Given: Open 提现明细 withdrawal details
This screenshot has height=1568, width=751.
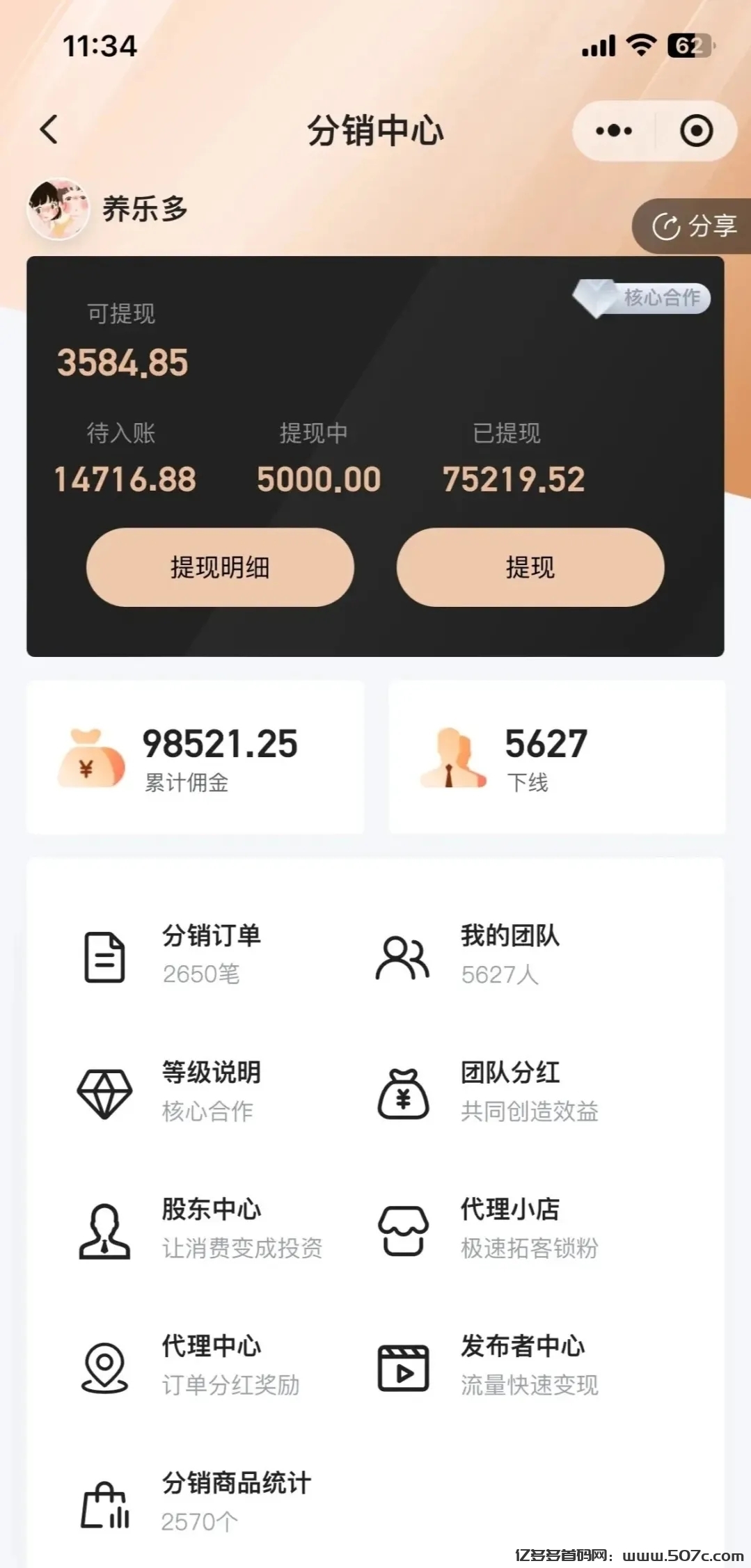Looking at the screenshot, I should click(220, 567).
